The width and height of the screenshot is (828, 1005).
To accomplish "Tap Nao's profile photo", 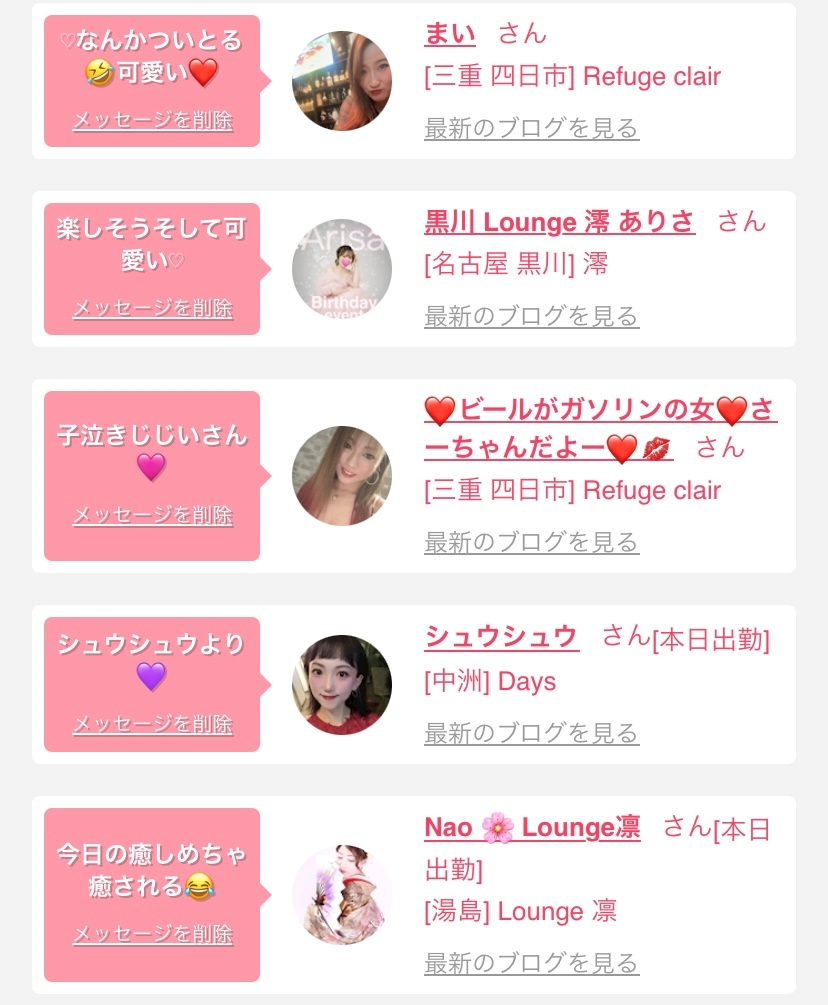I will [342, 894].
